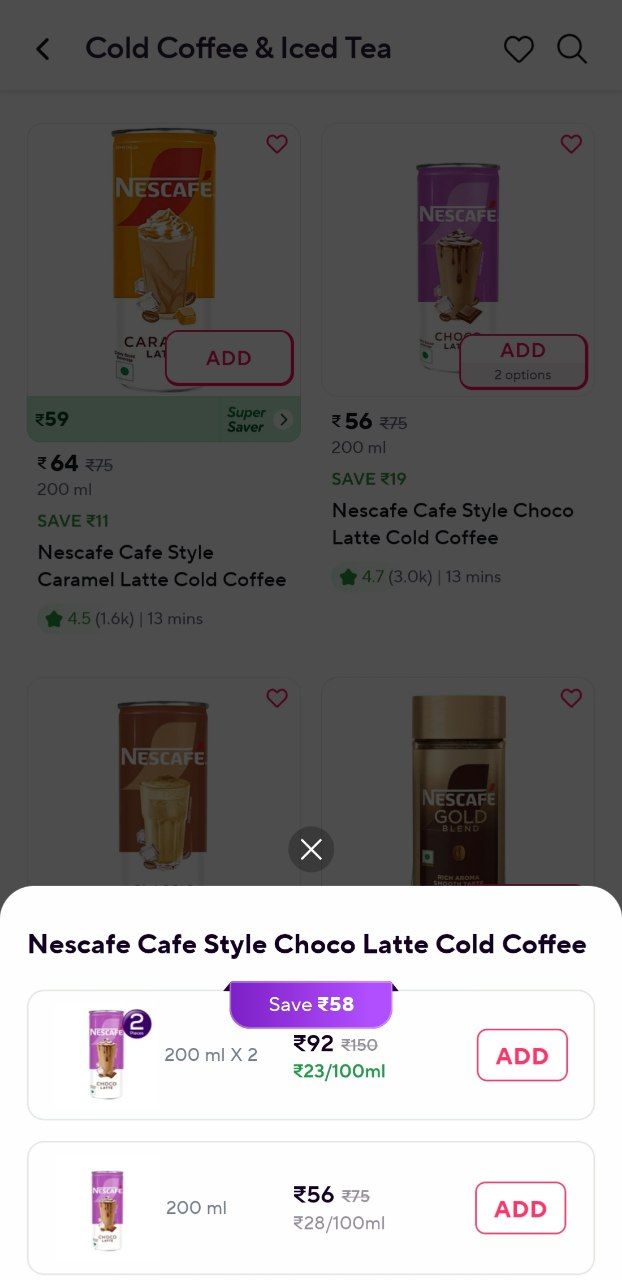Viewport: 622px width, 1280px height.
Task: Favorite the Caramel Latte Cold Coffee
Action: pos(277,144)
